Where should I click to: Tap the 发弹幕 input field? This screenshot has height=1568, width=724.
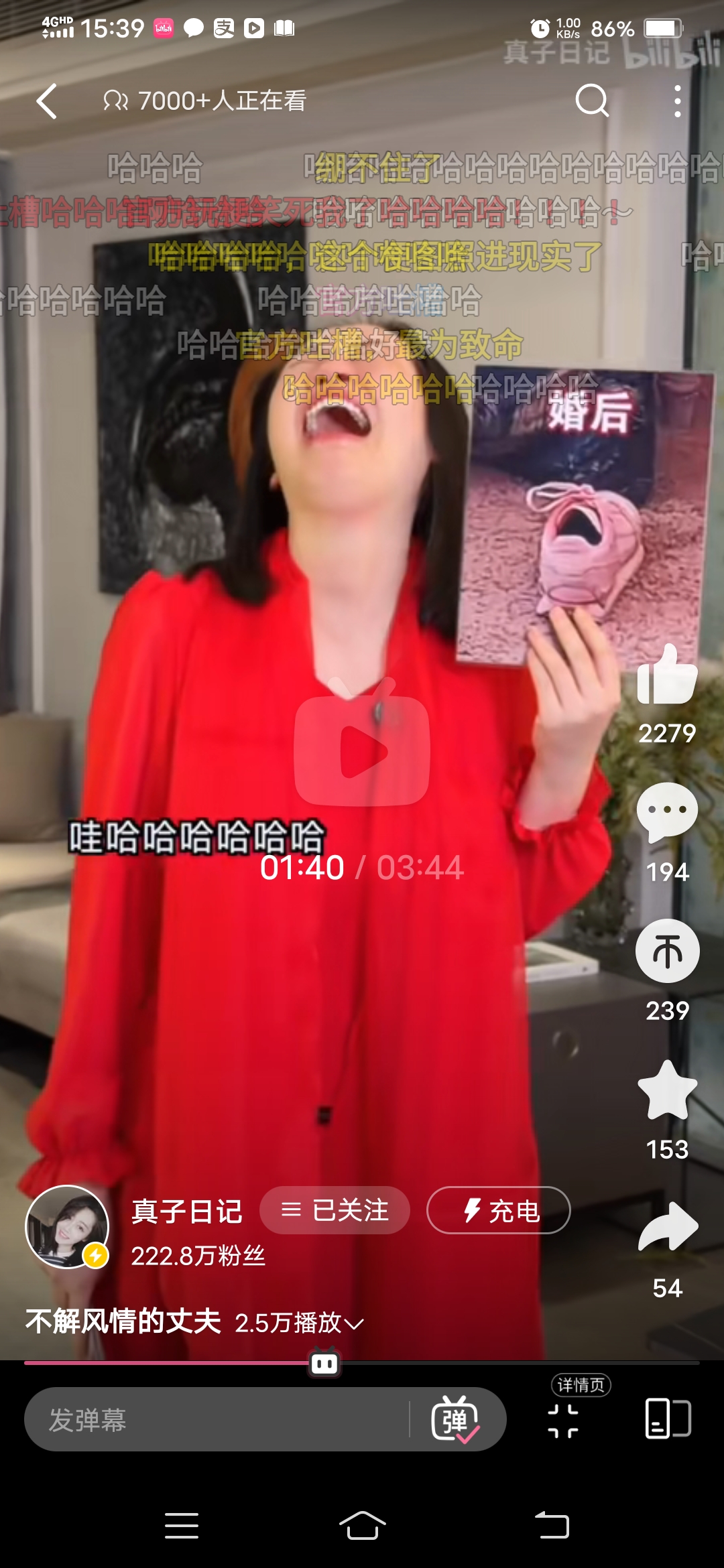coord(215,1419)
